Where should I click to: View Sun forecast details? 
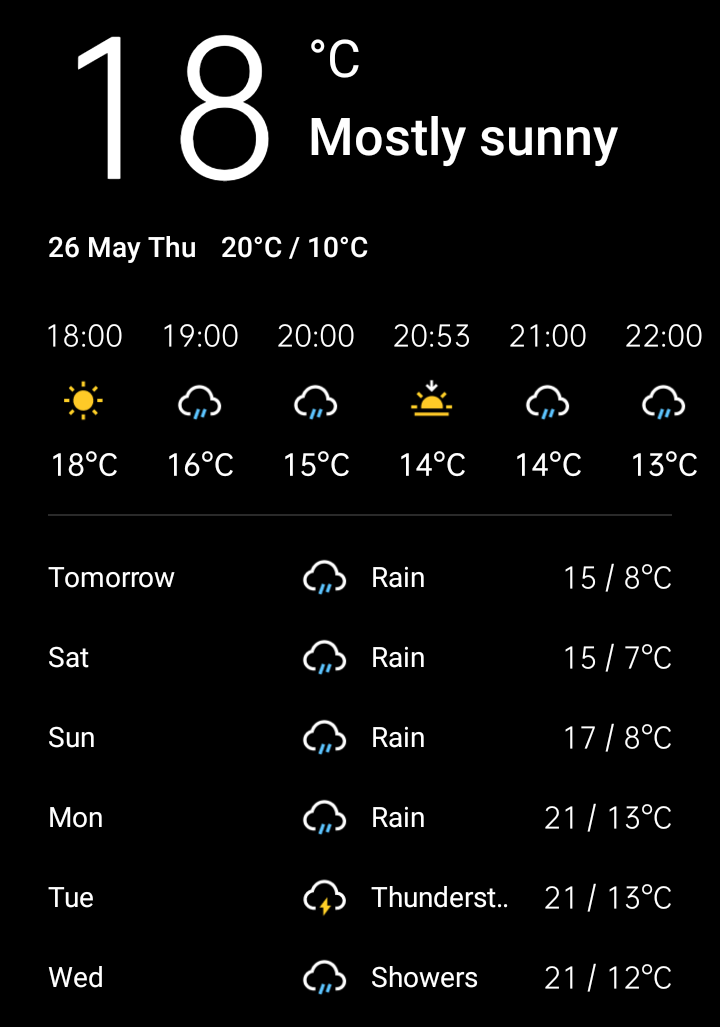(x=360, y=738)
